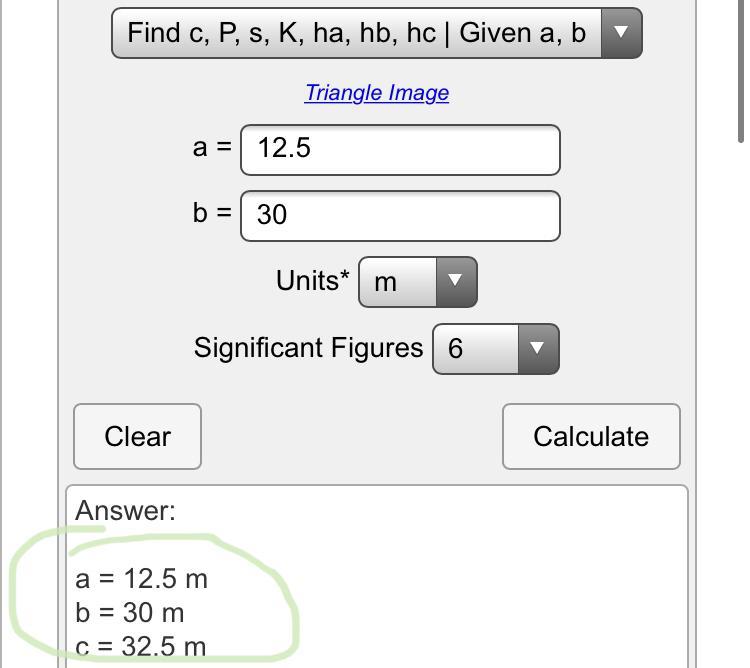
Task: Tap the side a input field
Action: 400,149
